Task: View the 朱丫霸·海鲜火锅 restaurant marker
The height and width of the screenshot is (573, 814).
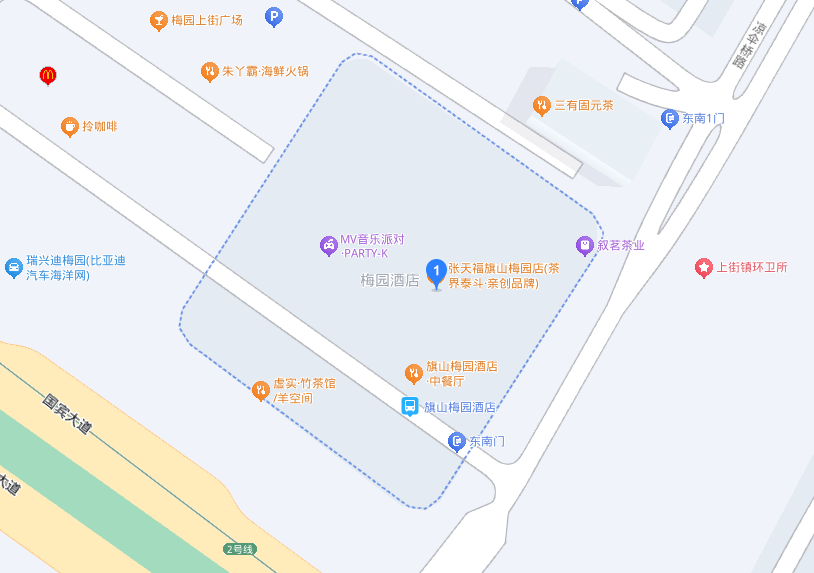Action: pos(210,71)
